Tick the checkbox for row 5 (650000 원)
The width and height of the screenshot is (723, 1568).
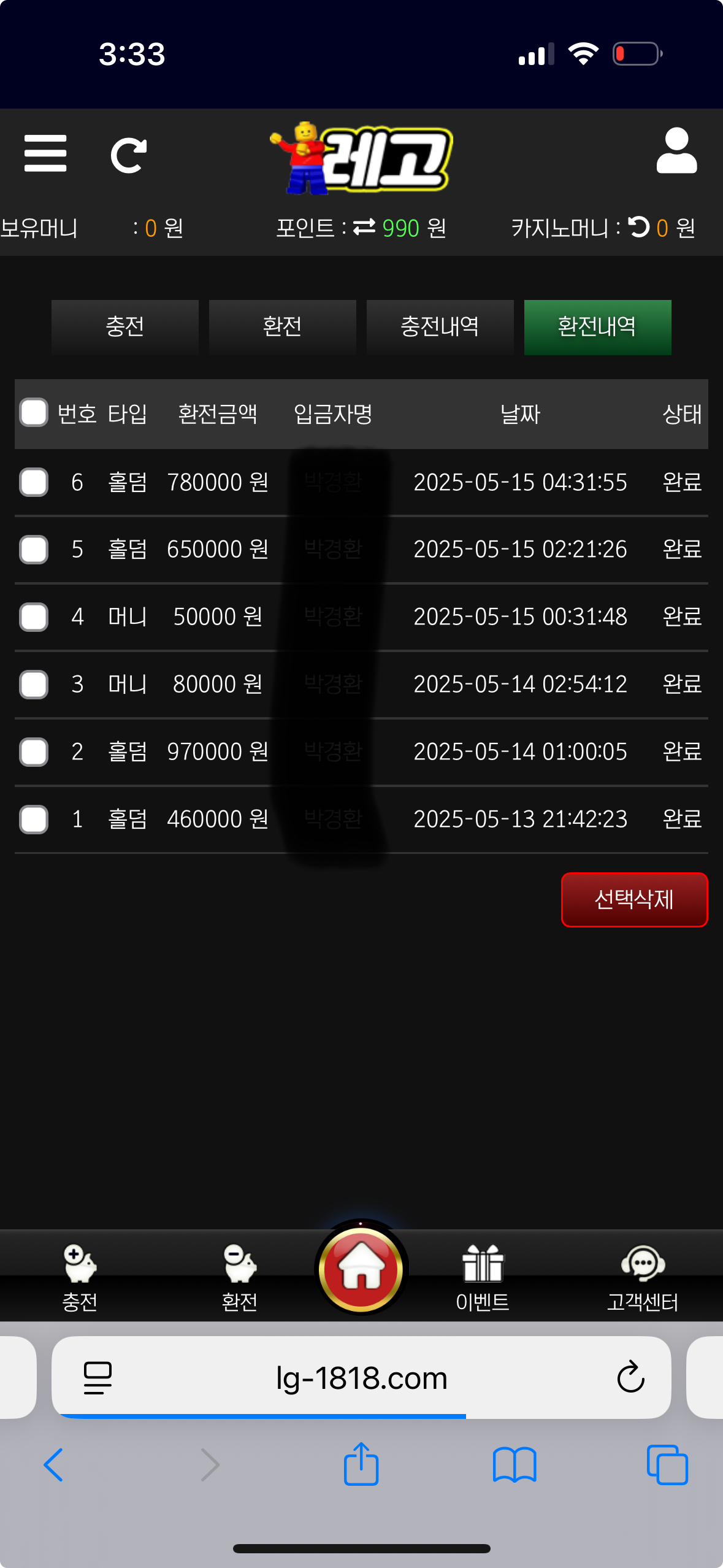tap(34, 550)
